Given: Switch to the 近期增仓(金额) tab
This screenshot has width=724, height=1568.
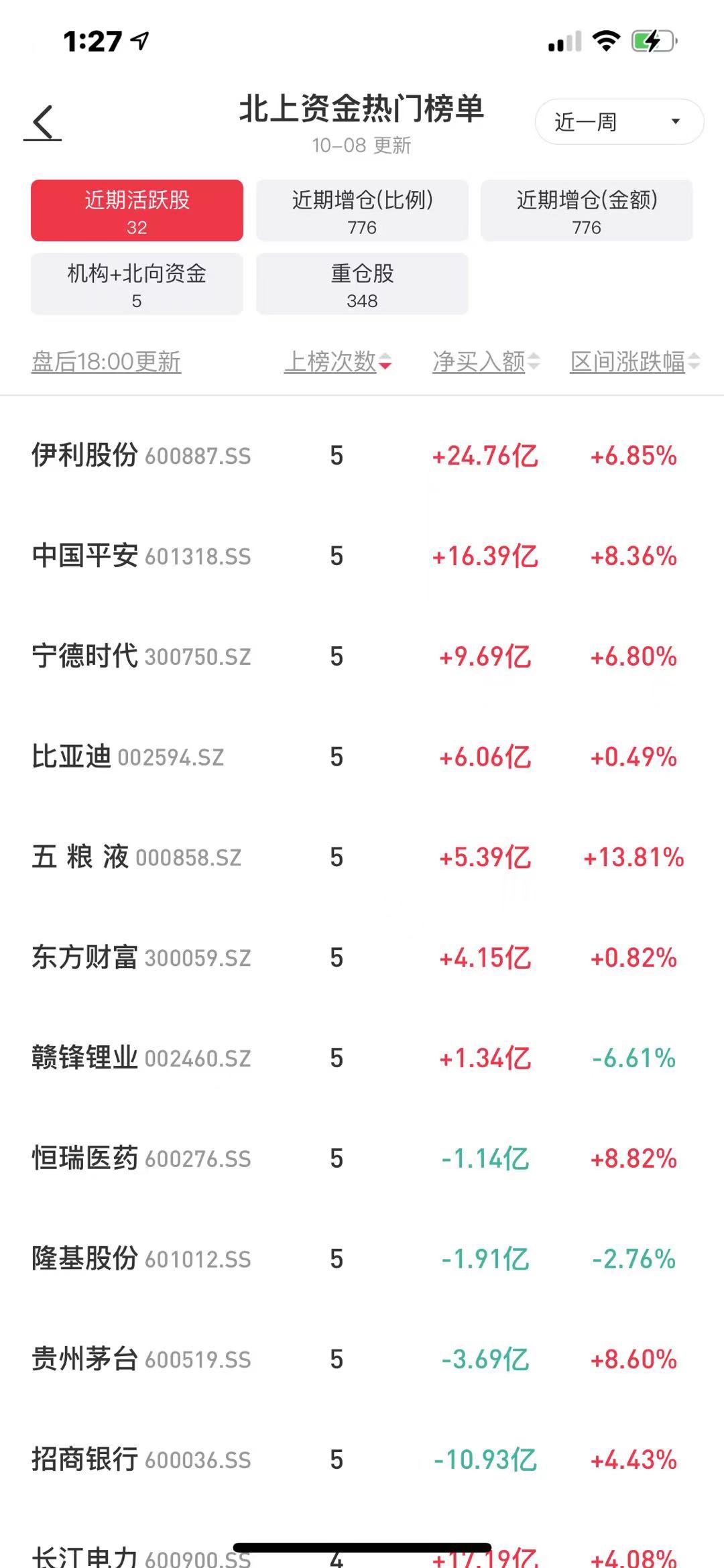Looking at the screenshot, I should (587, 210).
